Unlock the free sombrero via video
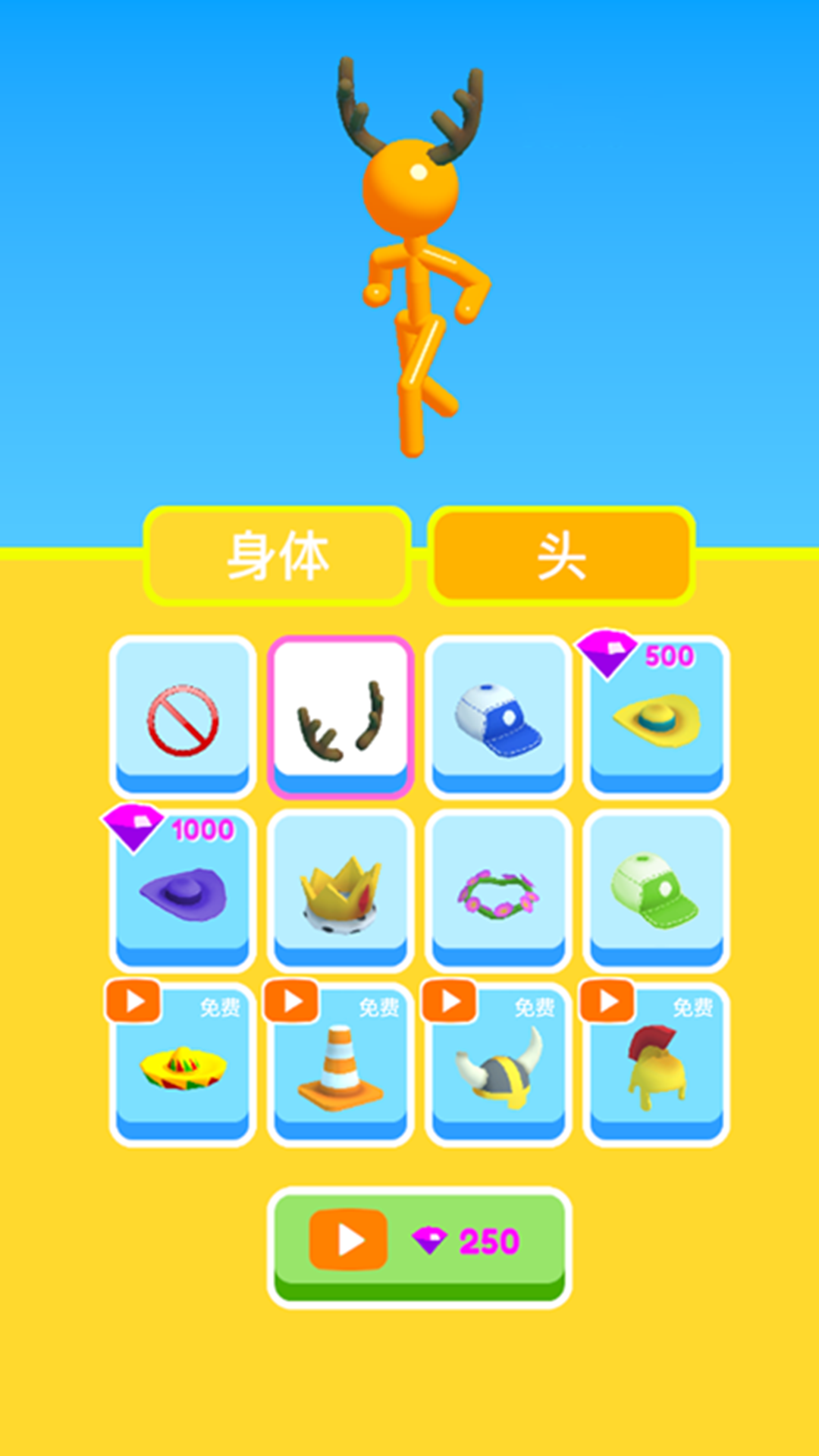The height and width of the screenshot is (1456, 819). (183, 1065)
